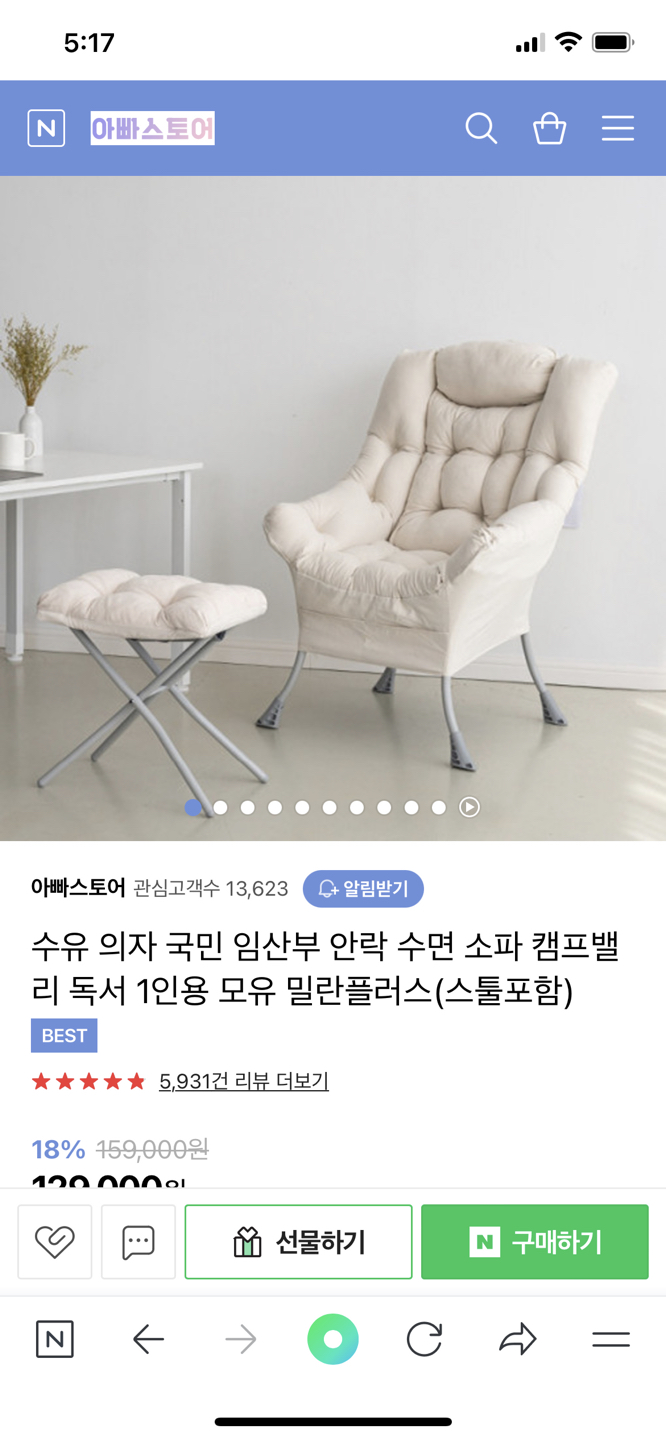Open 5,931건 리뷰 더보기 reviews link

tap(244, 1081)
